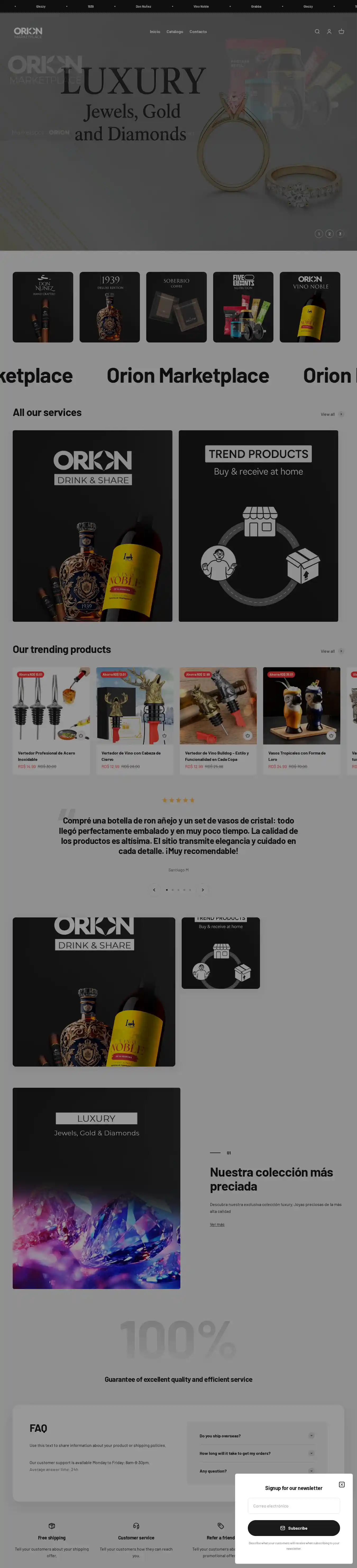Open the Catálogo menu link
This screenshot has height=1568, width=357.
coord(175,32)
